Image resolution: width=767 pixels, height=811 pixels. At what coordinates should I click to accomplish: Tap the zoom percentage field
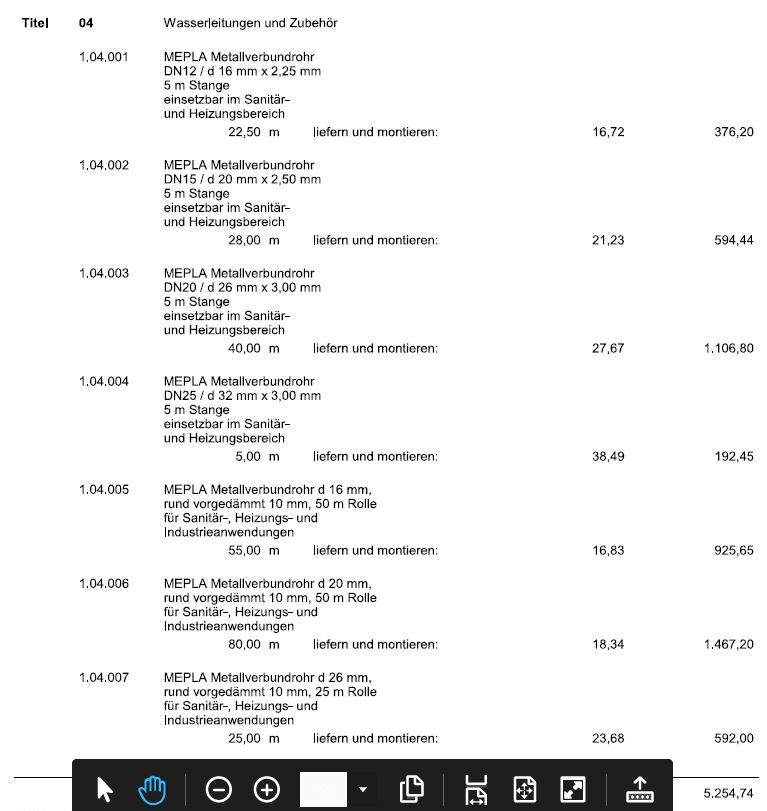[x=323, y=789]
